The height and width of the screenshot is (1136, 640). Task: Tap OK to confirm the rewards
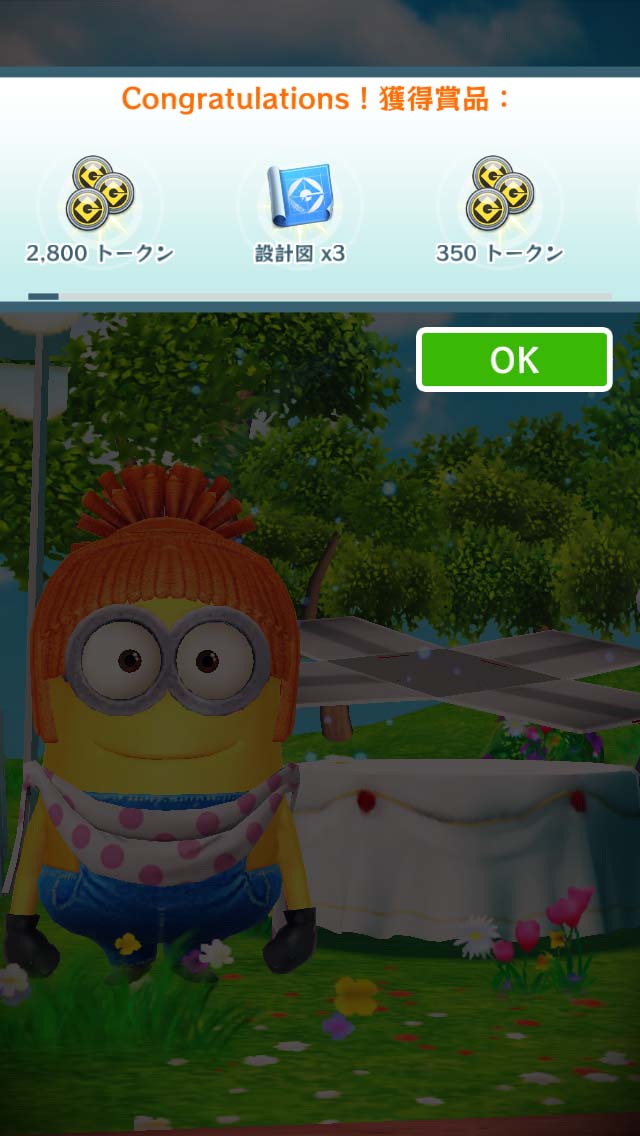point(514,360)
